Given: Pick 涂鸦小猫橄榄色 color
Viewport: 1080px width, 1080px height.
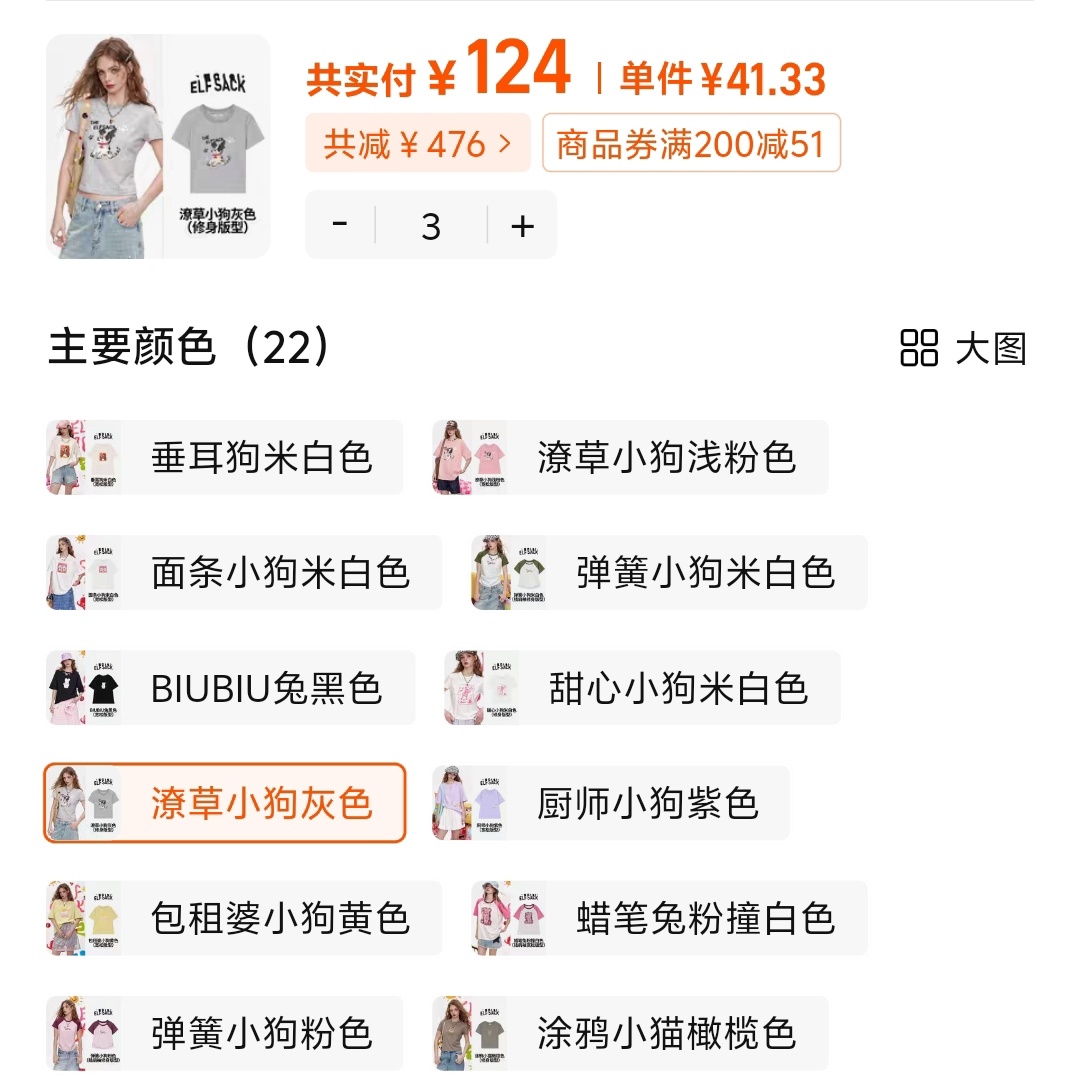Looking at the screenshot, I should (x=630, y=1032).
